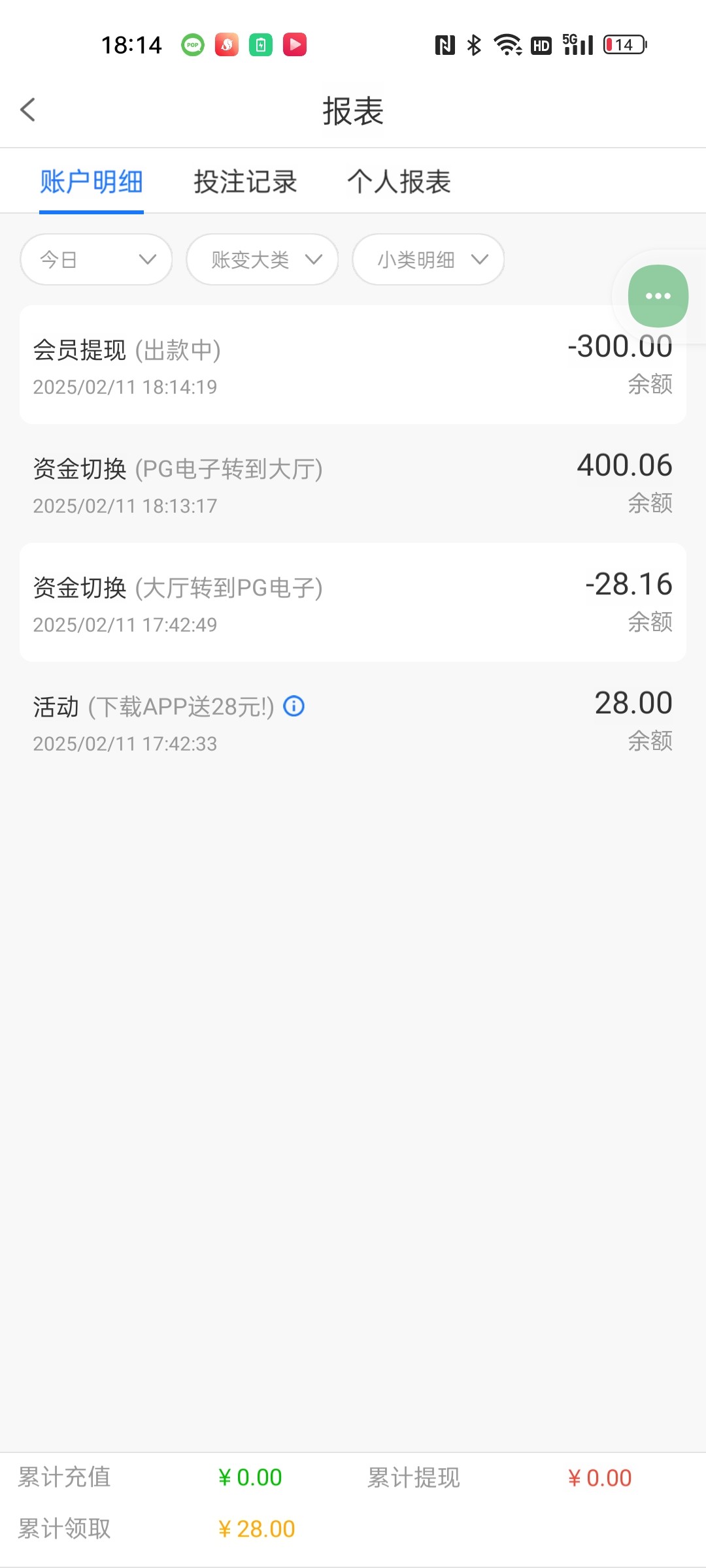Tap the green floating chat bubble
Viewport: 706px width, 1568px height.
click(x=658, y=296)
